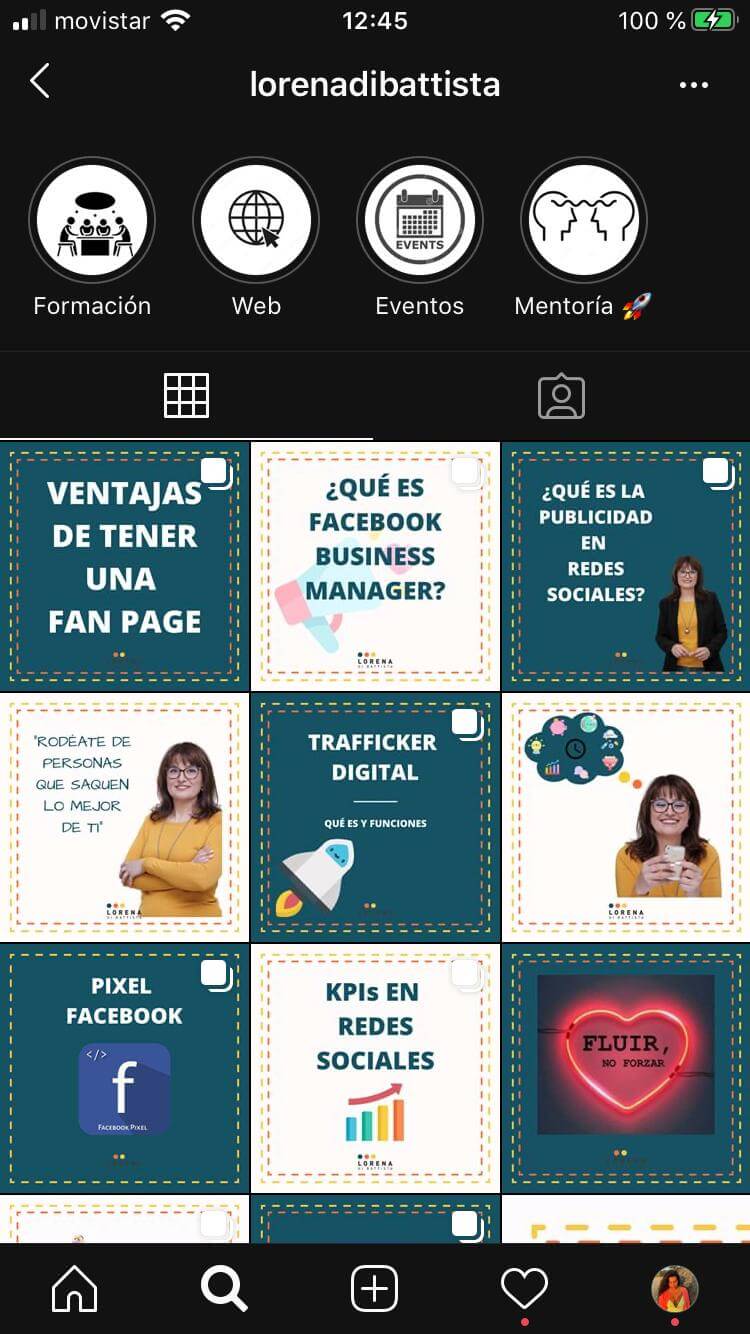This screenshot has width=750, height=1334.
Task: Go back from lorenadibattista's profile
Action: point(40,82)
